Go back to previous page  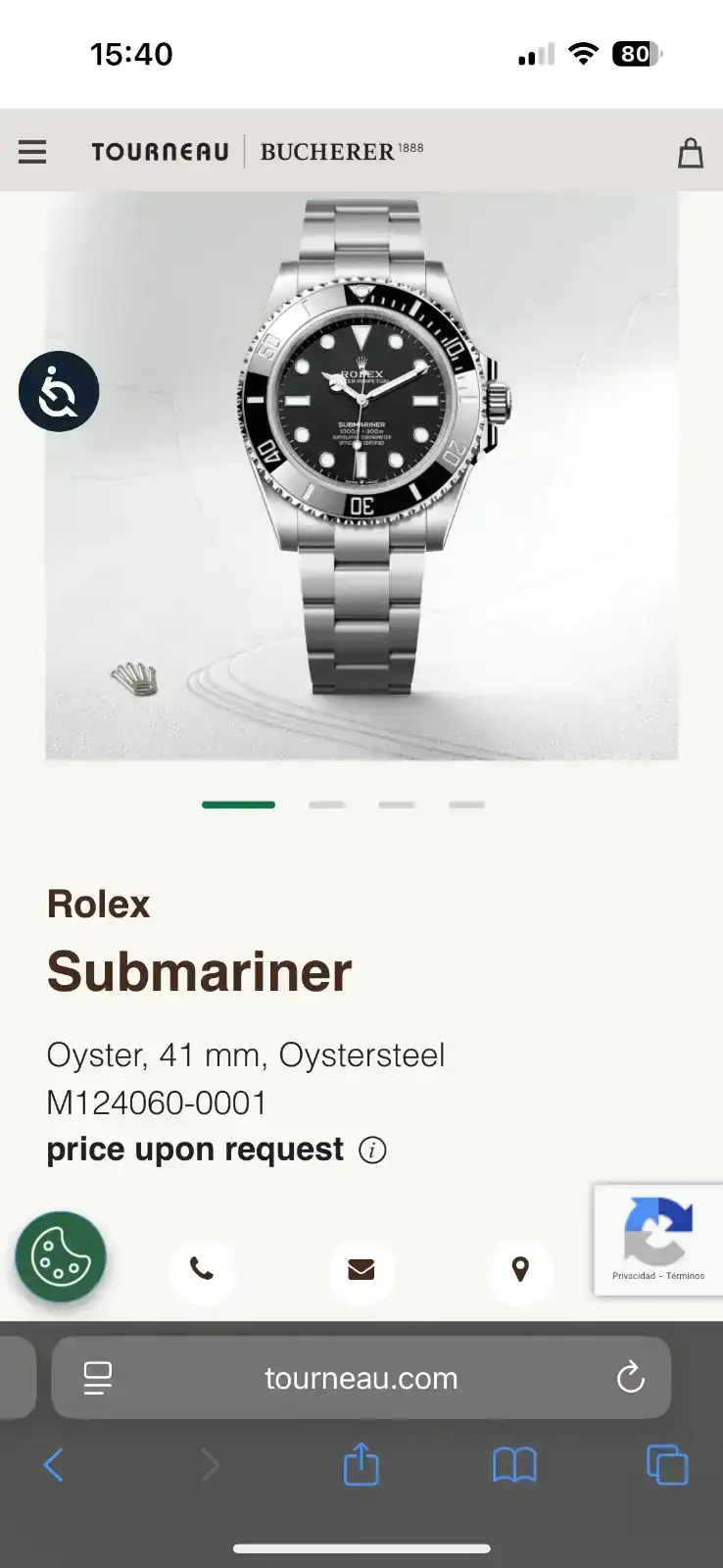(x=54, y=1466)
